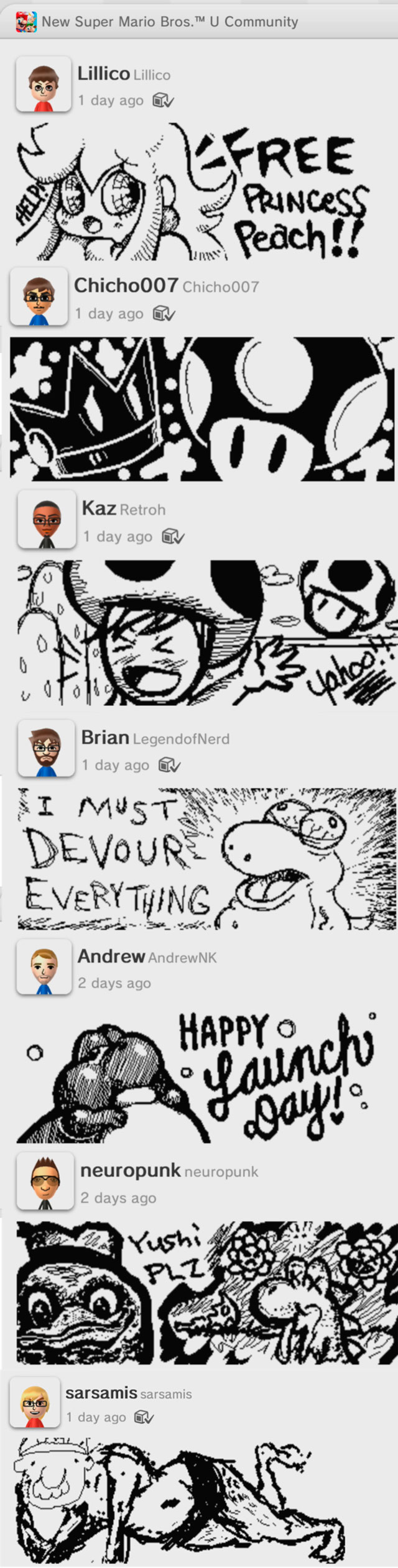
Task: Open Kaz's yahoo mushroom drawing post
Action: (x=205, y=632)
